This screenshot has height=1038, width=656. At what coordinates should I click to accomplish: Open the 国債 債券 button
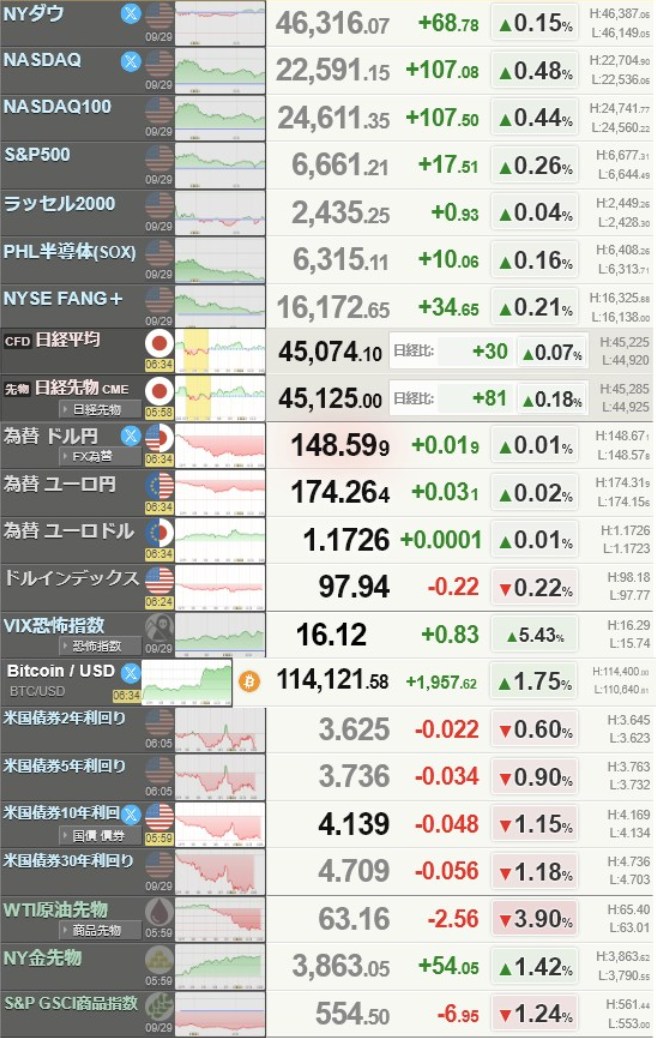(99, 834)
